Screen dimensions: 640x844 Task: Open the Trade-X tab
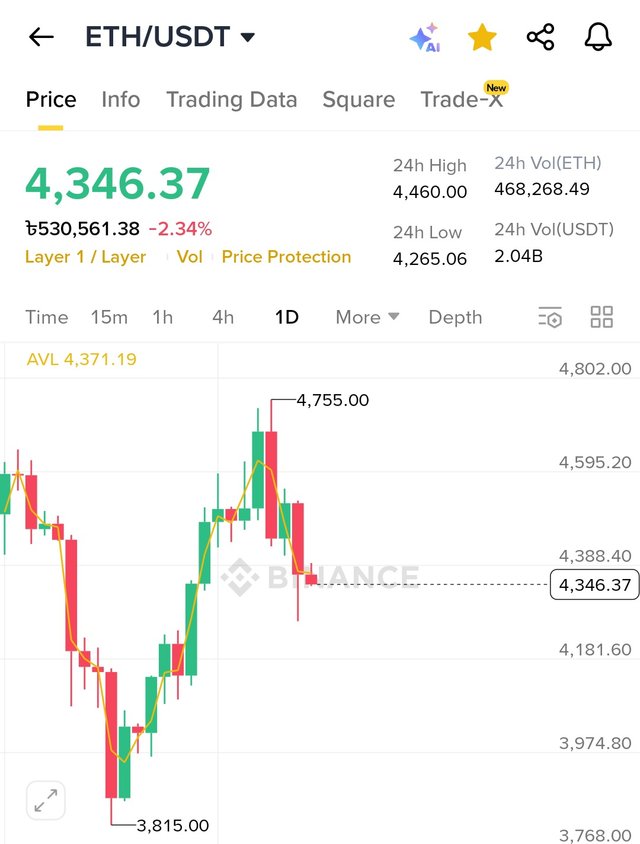coord(462,100)
